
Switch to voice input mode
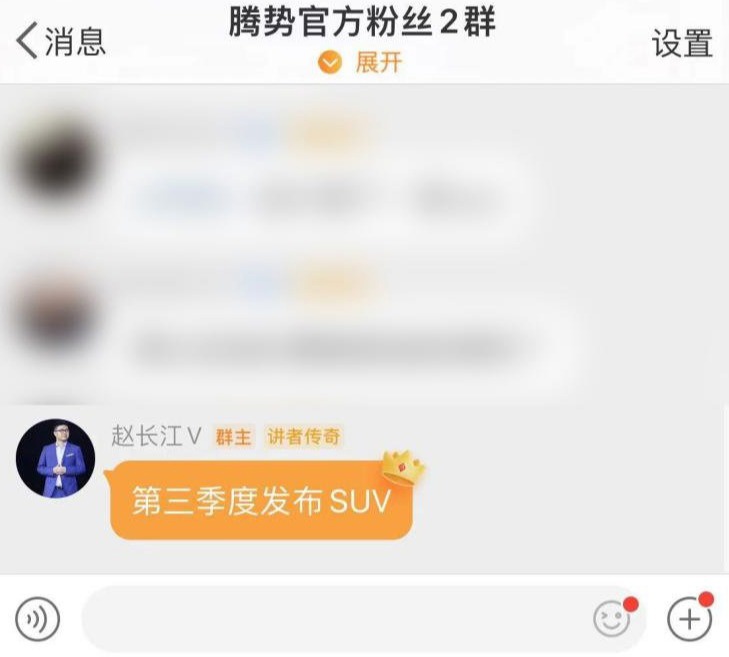click(x=38, y=620)
